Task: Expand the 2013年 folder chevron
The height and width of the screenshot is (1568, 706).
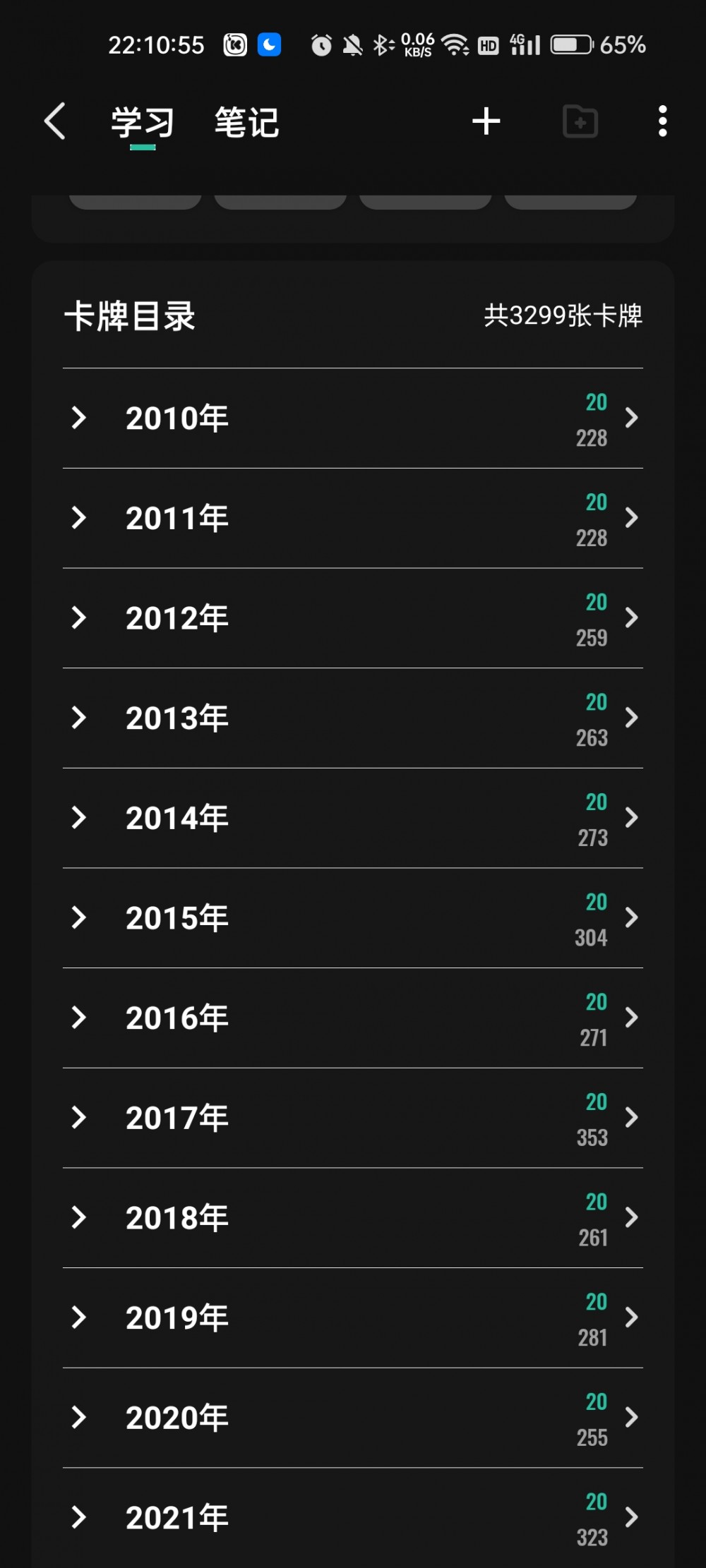Action: click(x=79, y=718)
